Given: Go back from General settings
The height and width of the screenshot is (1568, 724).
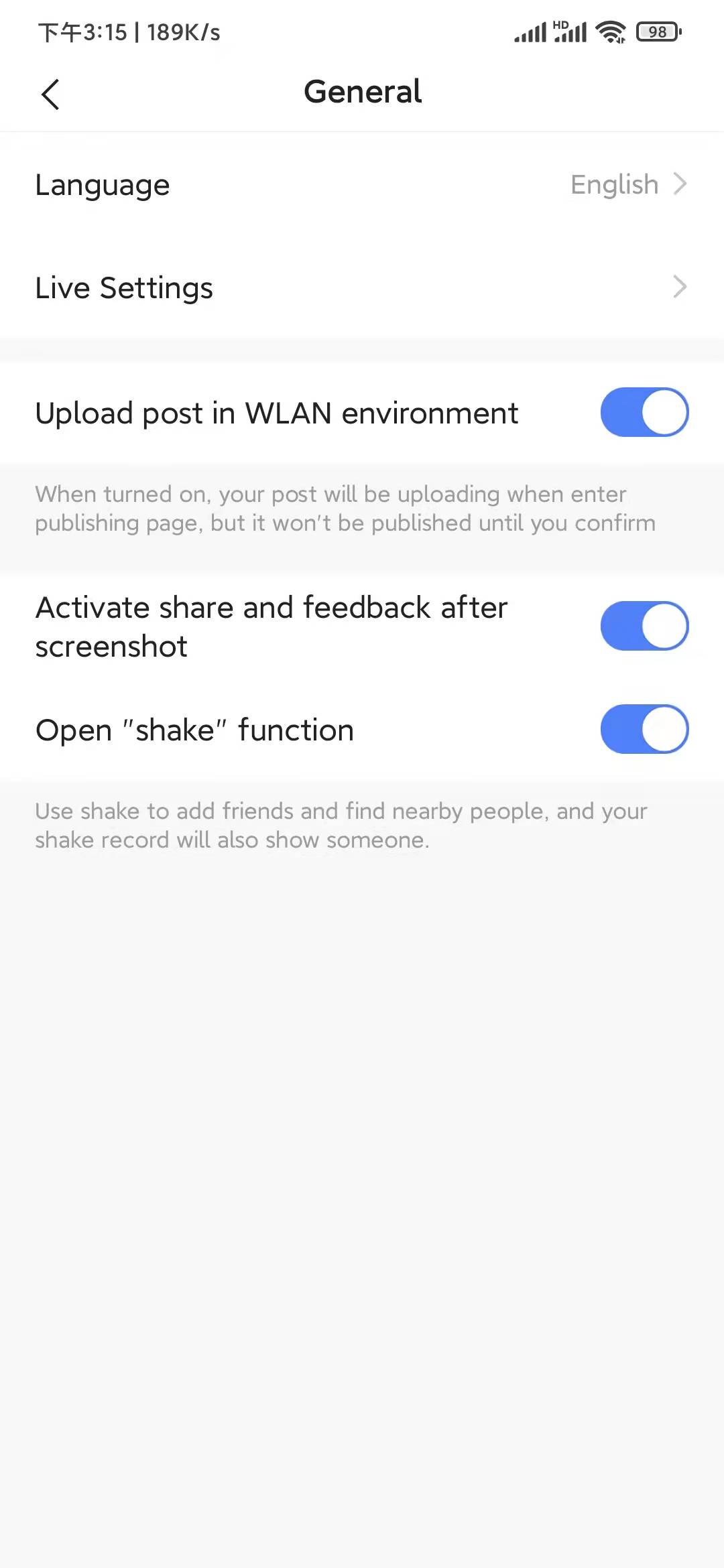Looking at the screenshot, I should tap(50, 94).
